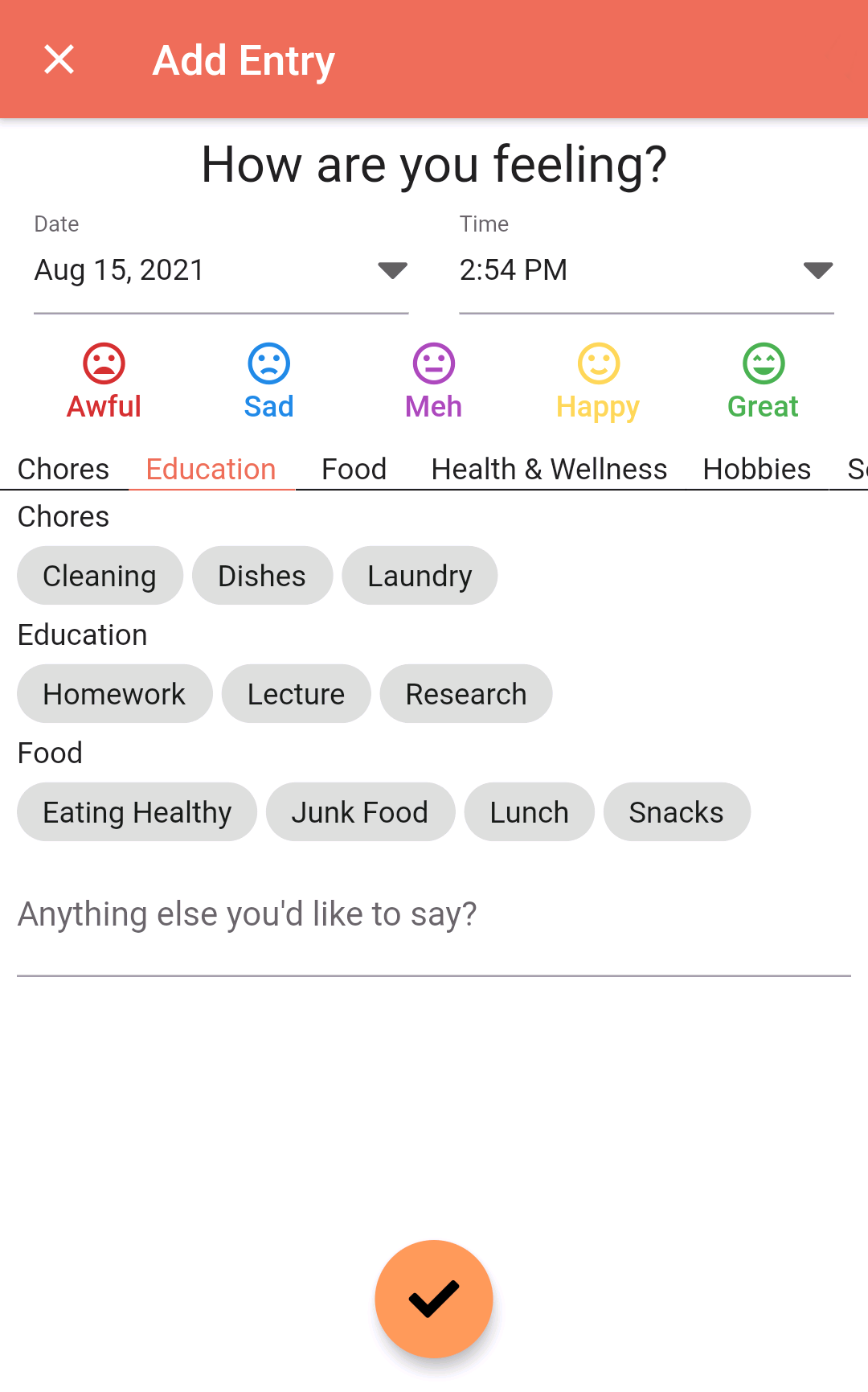Viewport: 868px width, 1392px height.
Task: Open the Hobbies tab
Action: pos(756,469)
